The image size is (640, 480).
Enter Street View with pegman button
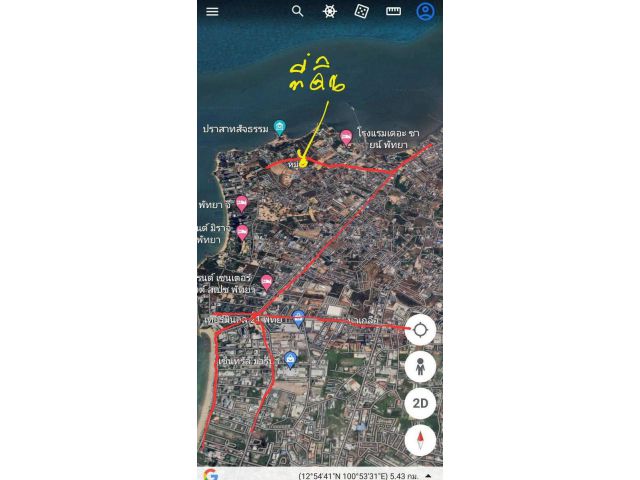[420, 366]
